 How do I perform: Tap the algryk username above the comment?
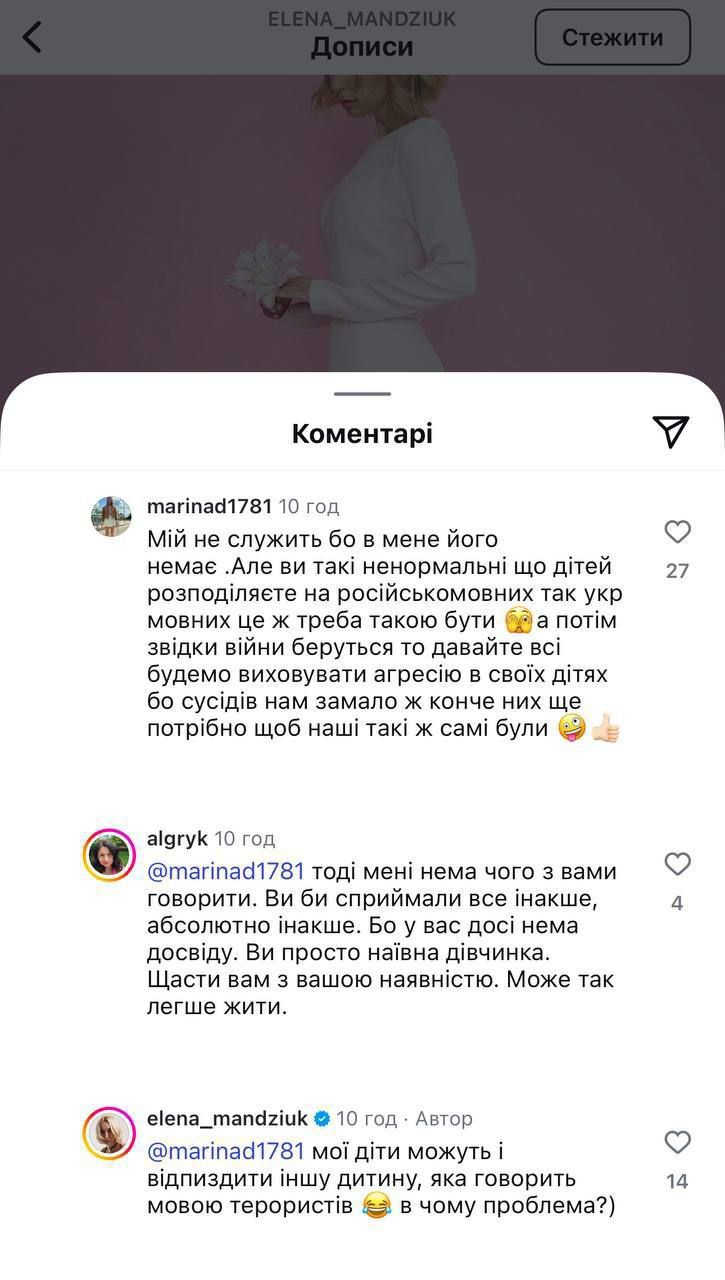tap(177, 838)
